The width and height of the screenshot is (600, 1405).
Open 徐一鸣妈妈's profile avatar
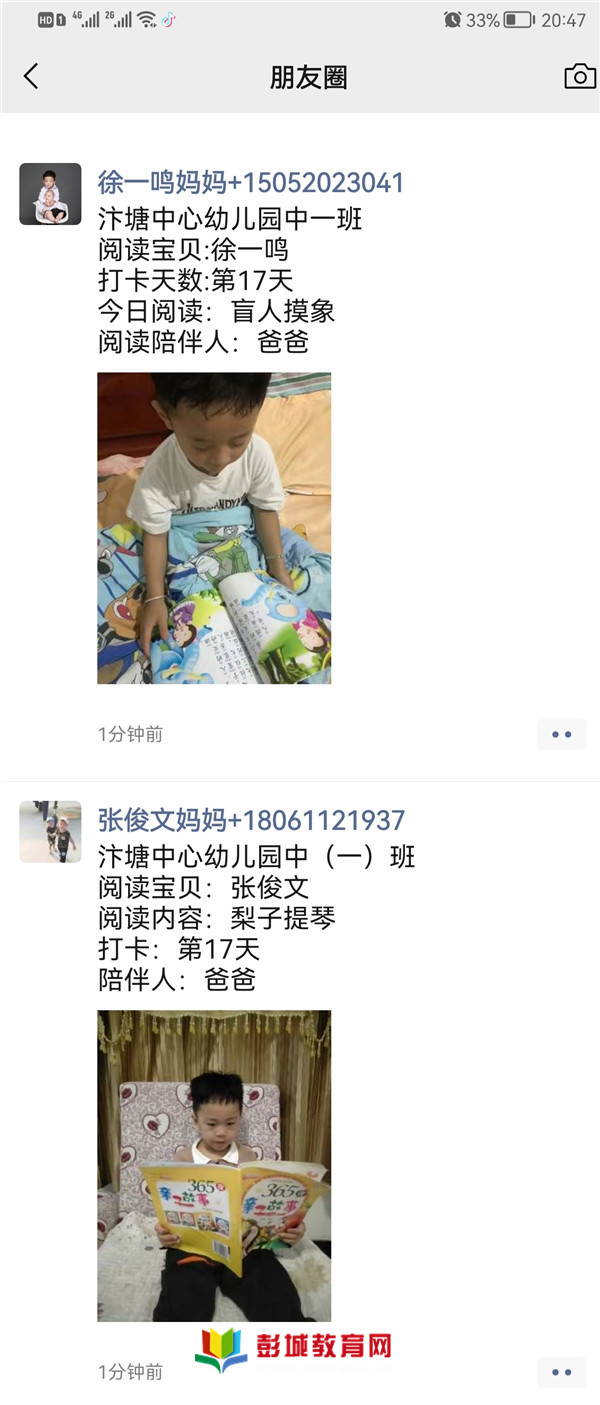pyautogui.click(x=50, y=194)
